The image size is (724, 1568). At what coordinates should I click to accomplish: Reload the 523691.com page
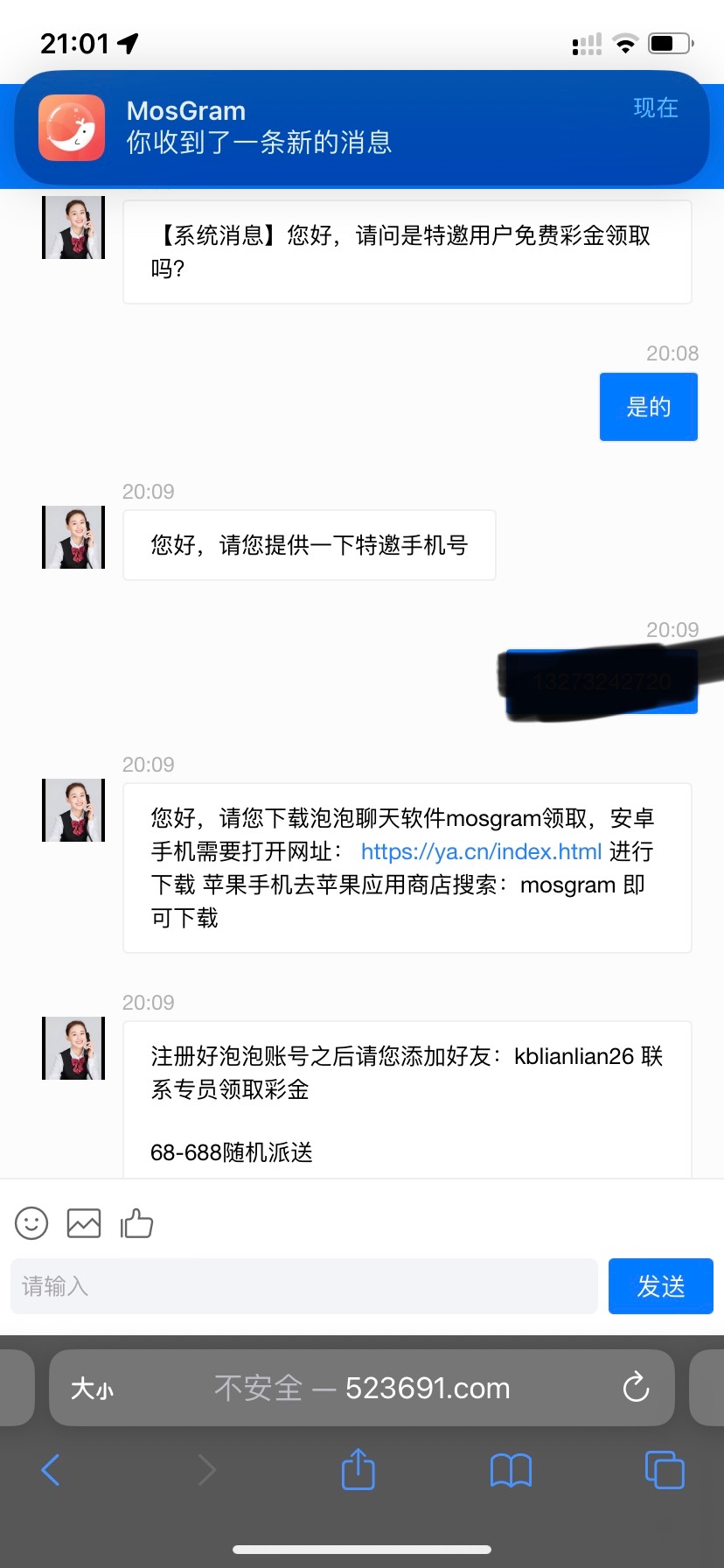[636, 1388]
